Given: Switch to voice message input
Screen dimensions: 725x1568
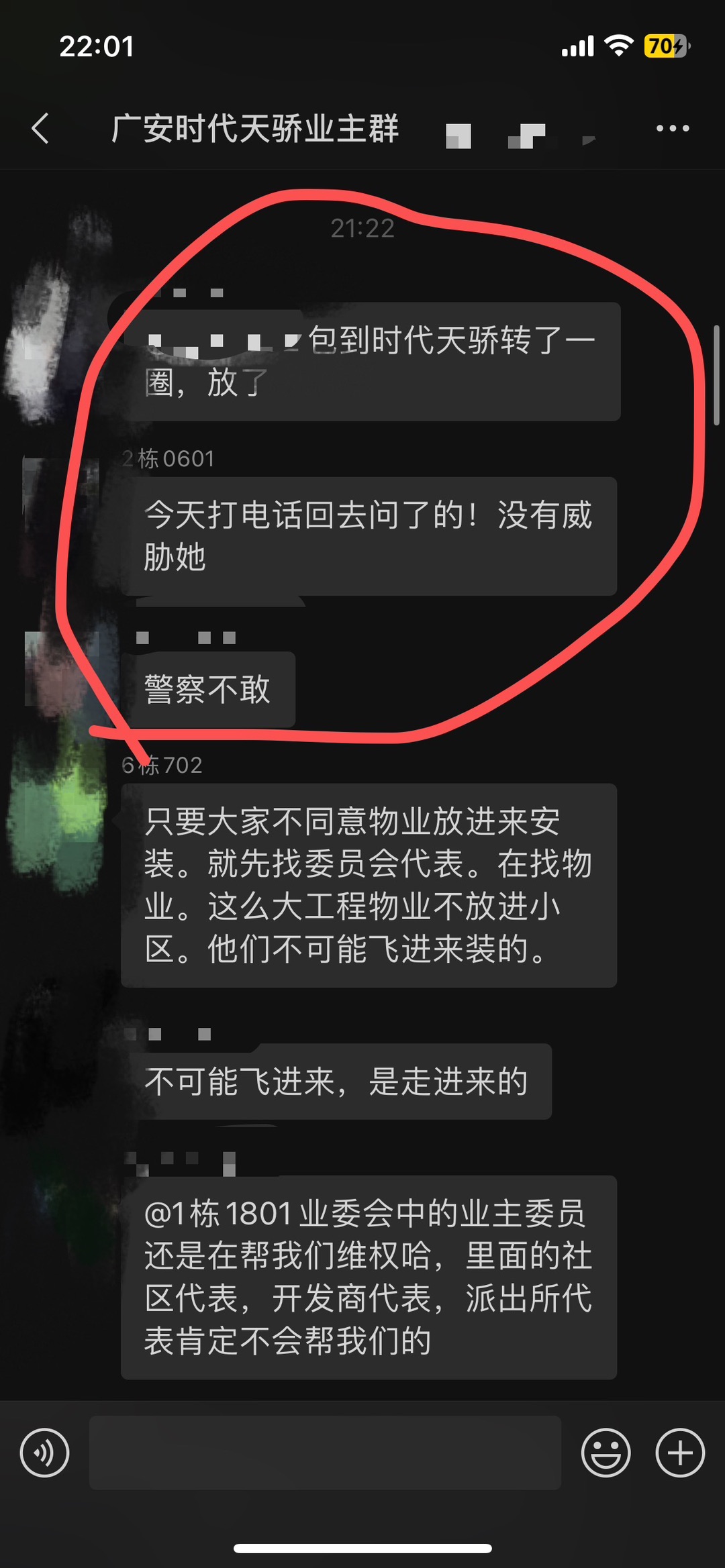Looking at the screenshot, I should [44, 1453].
